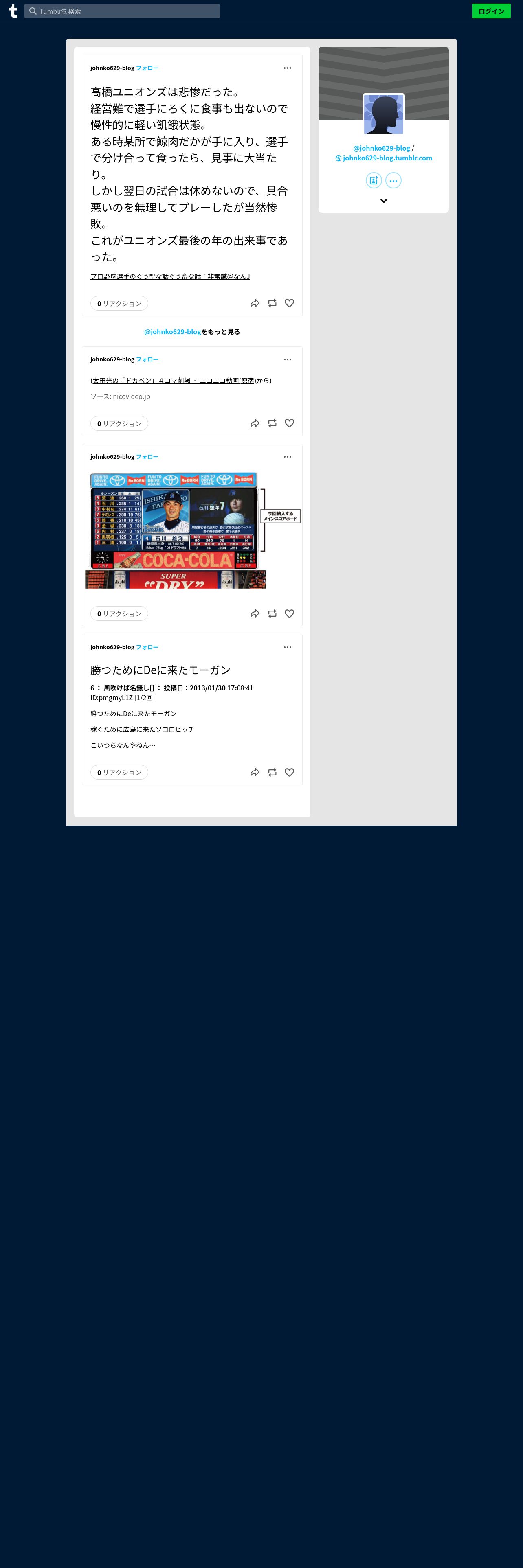This screenshot has width=523, height=1568.
Task: Open @johnko629-blogをもっと見る link
Action: tap(192, 332)
